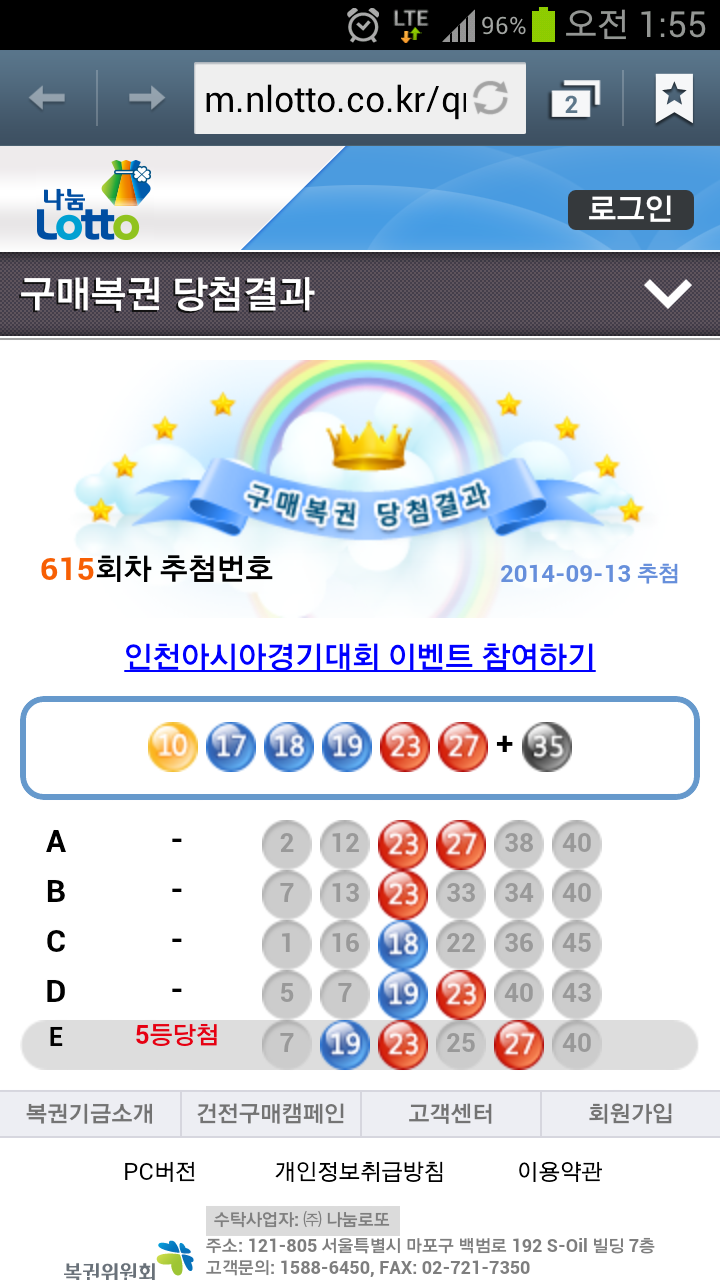Select 회원가입 to sign up
This screenshot has height=1280, width=720.
(x=630, y=1114)
